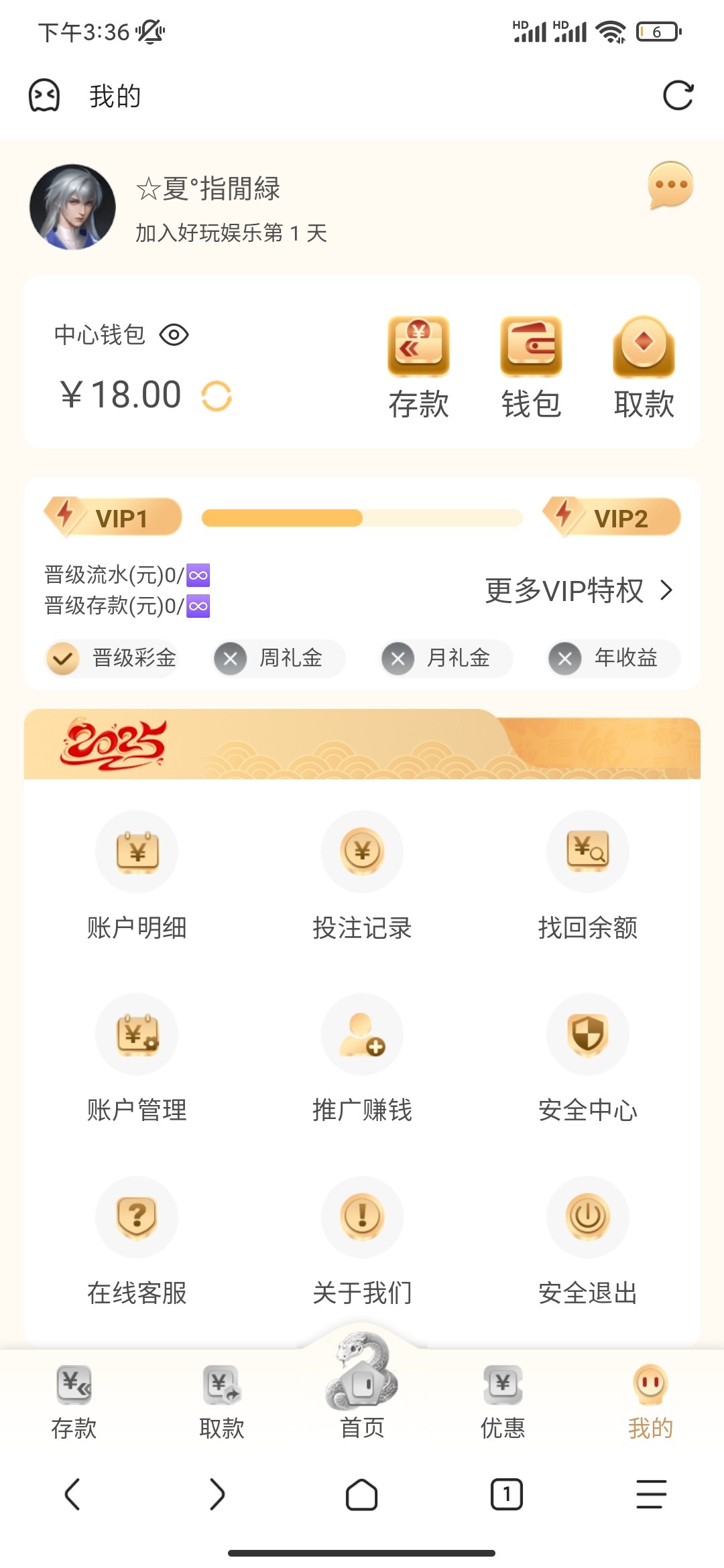Viewport: 724px width, 1568px height.
Task: Switch to the 优惠 tab
Action: tap(503, 1400)
